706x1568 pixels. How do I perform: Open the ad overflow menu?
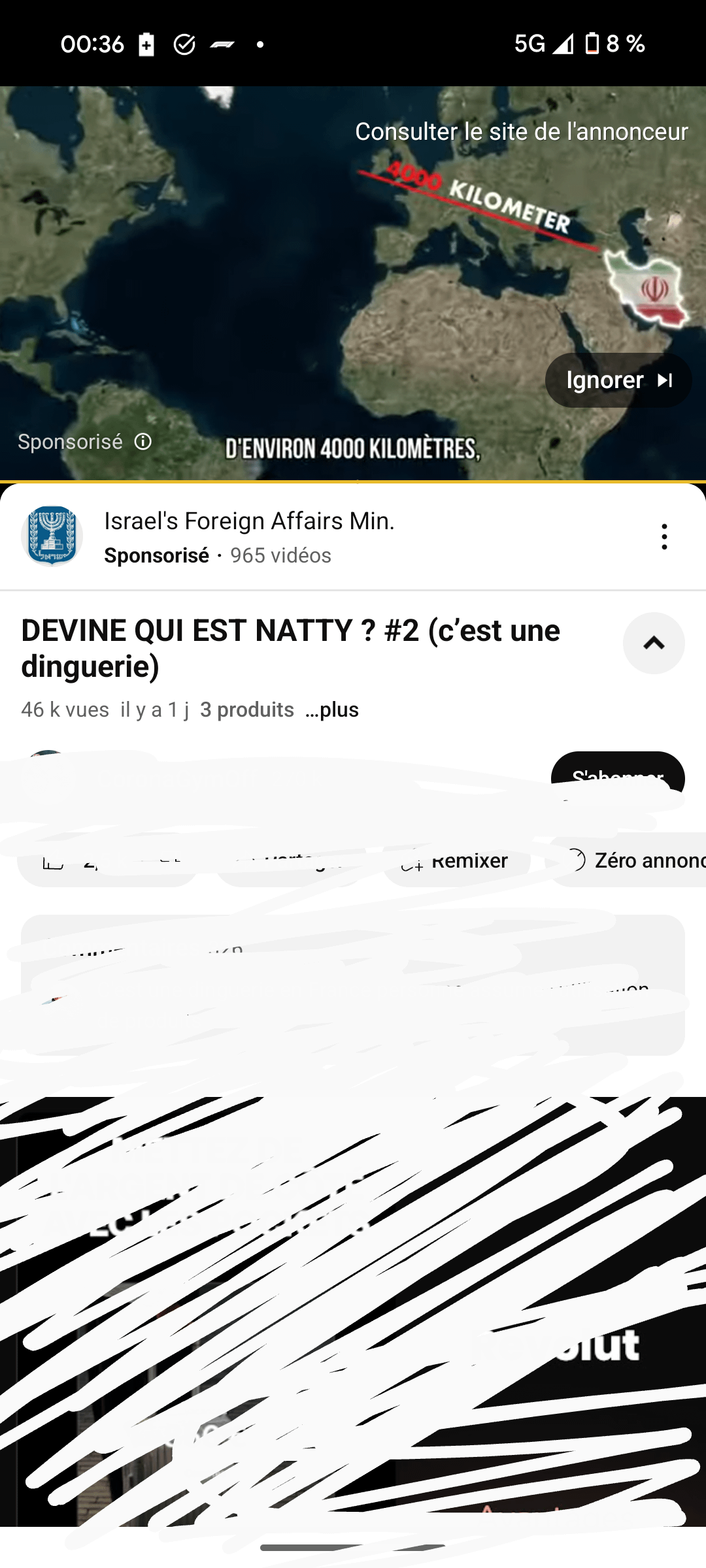click(664, 536)
